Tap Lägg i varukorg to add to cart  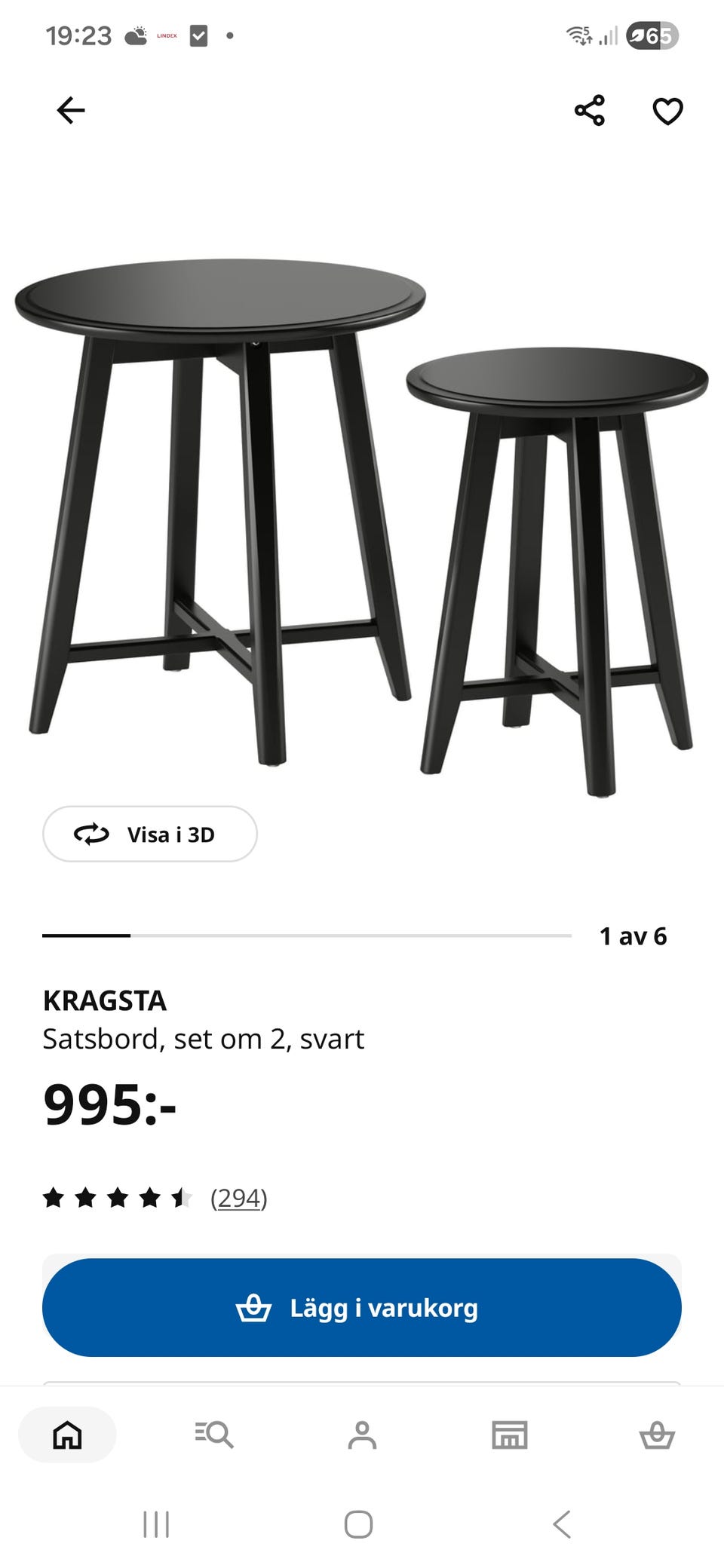pyautogui.click(x=362, y=1307)
